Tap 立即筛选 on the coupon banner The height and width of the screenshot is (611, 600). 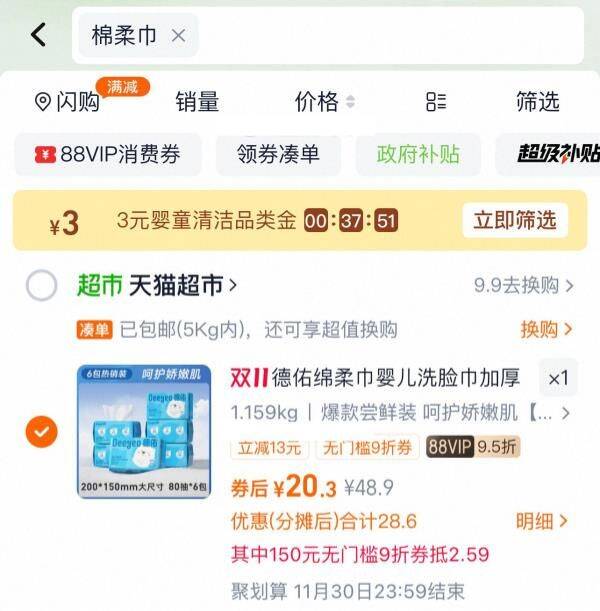515,220
